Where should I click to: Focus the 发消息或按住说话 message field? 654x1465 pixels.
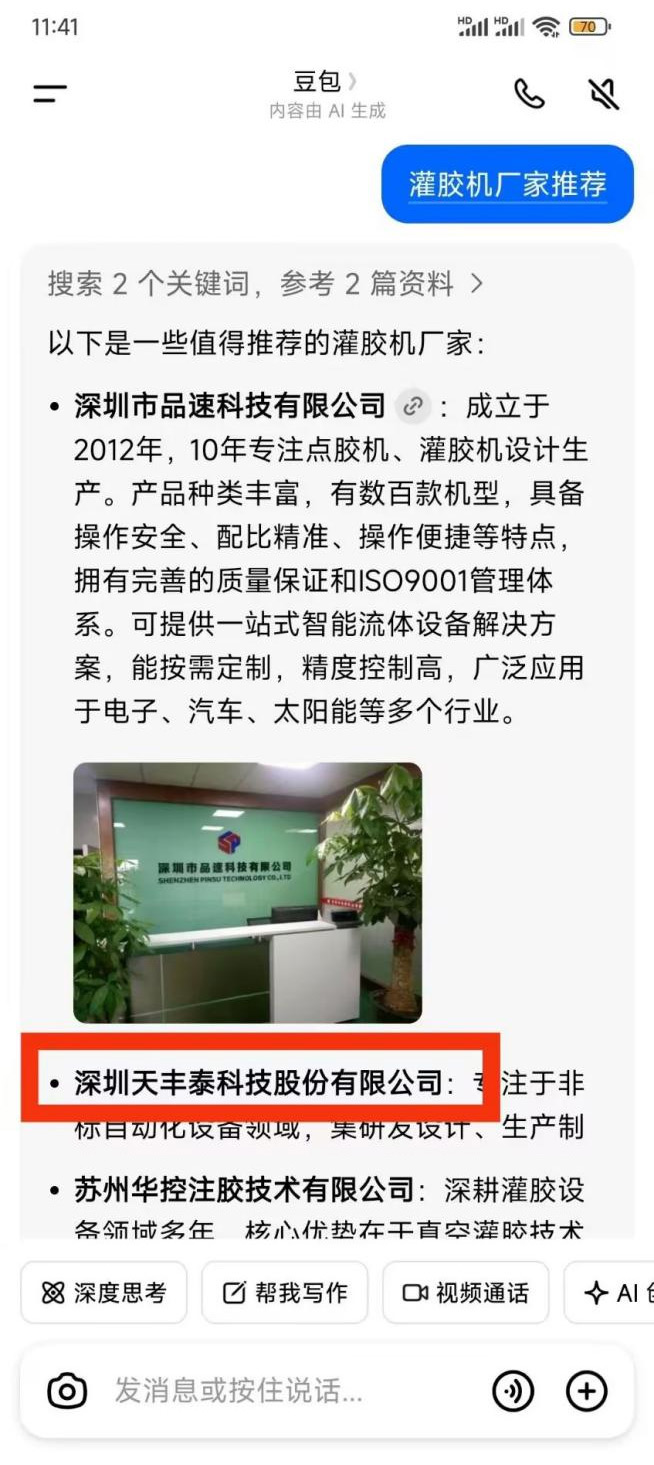290,1391
